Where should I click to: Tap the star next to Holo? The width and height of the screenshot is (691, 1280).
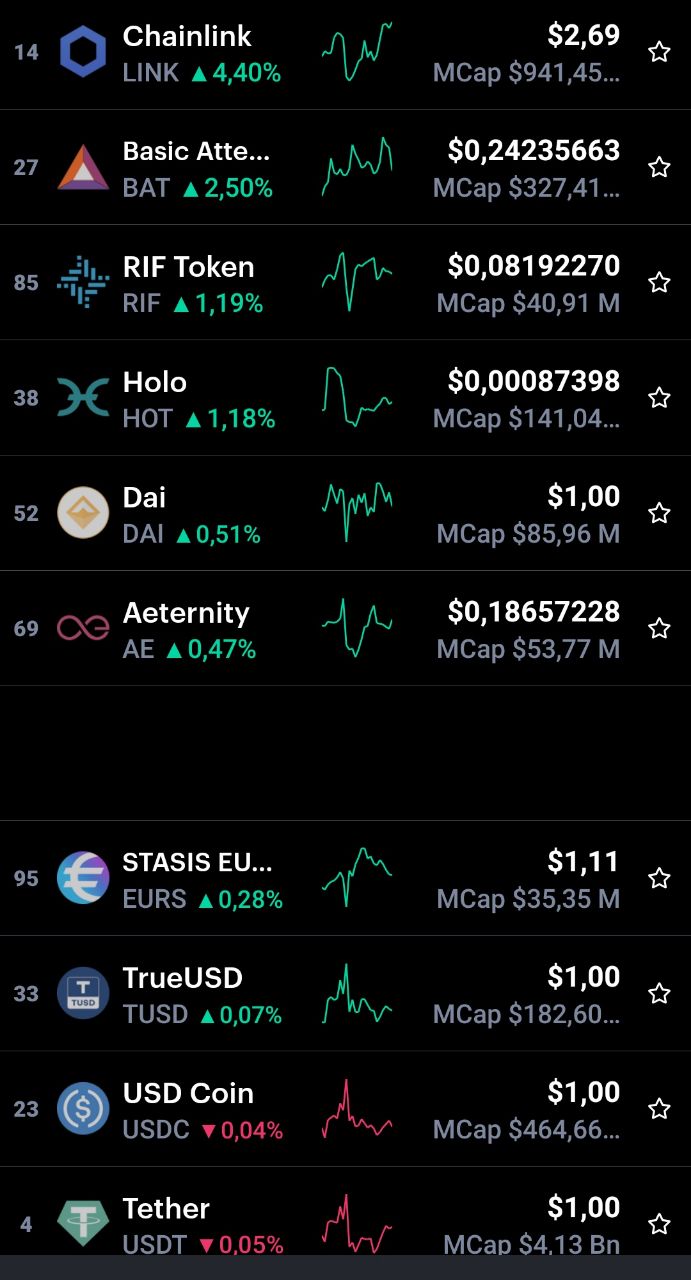click(x=659, y=398)
